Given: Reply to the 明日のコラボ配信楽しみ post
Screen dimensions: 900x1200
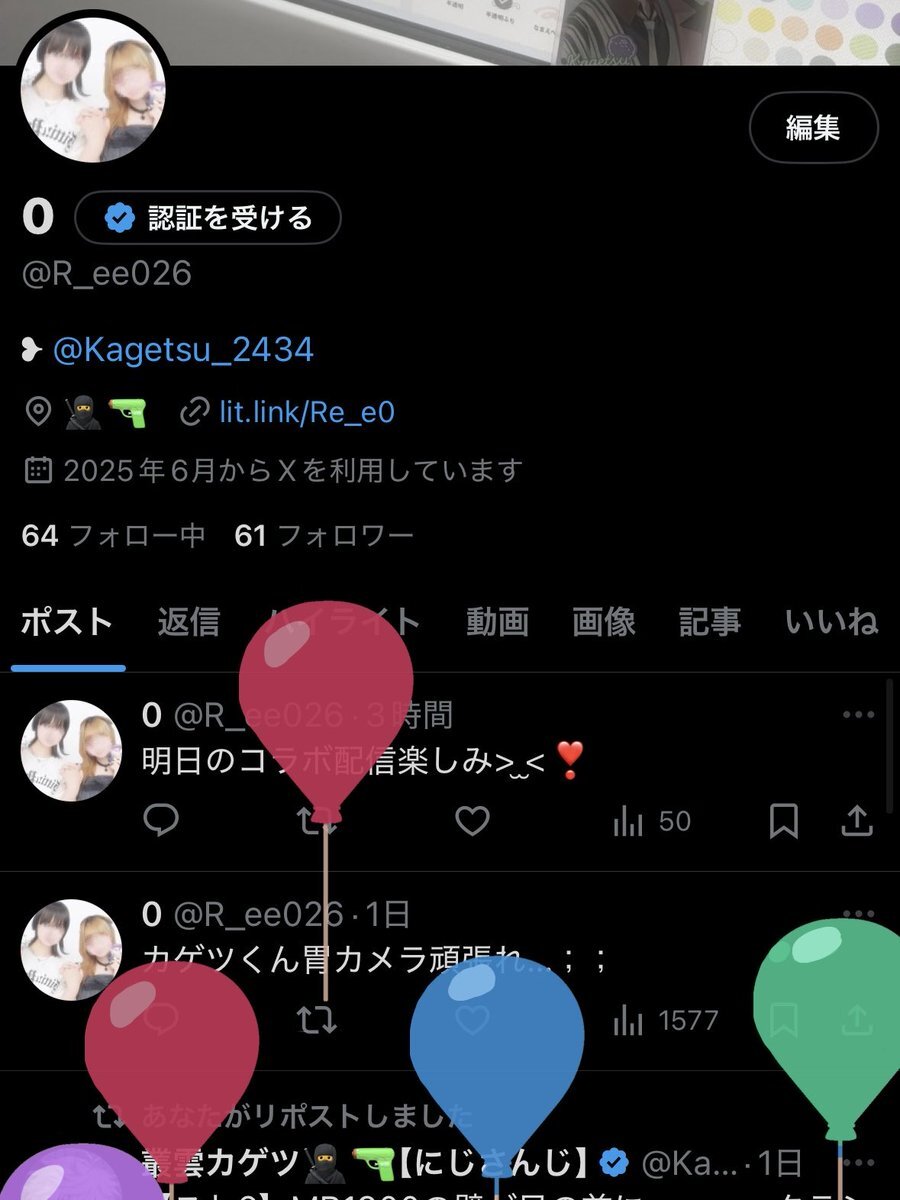Looking at the screenshot, I should [161, 821].
